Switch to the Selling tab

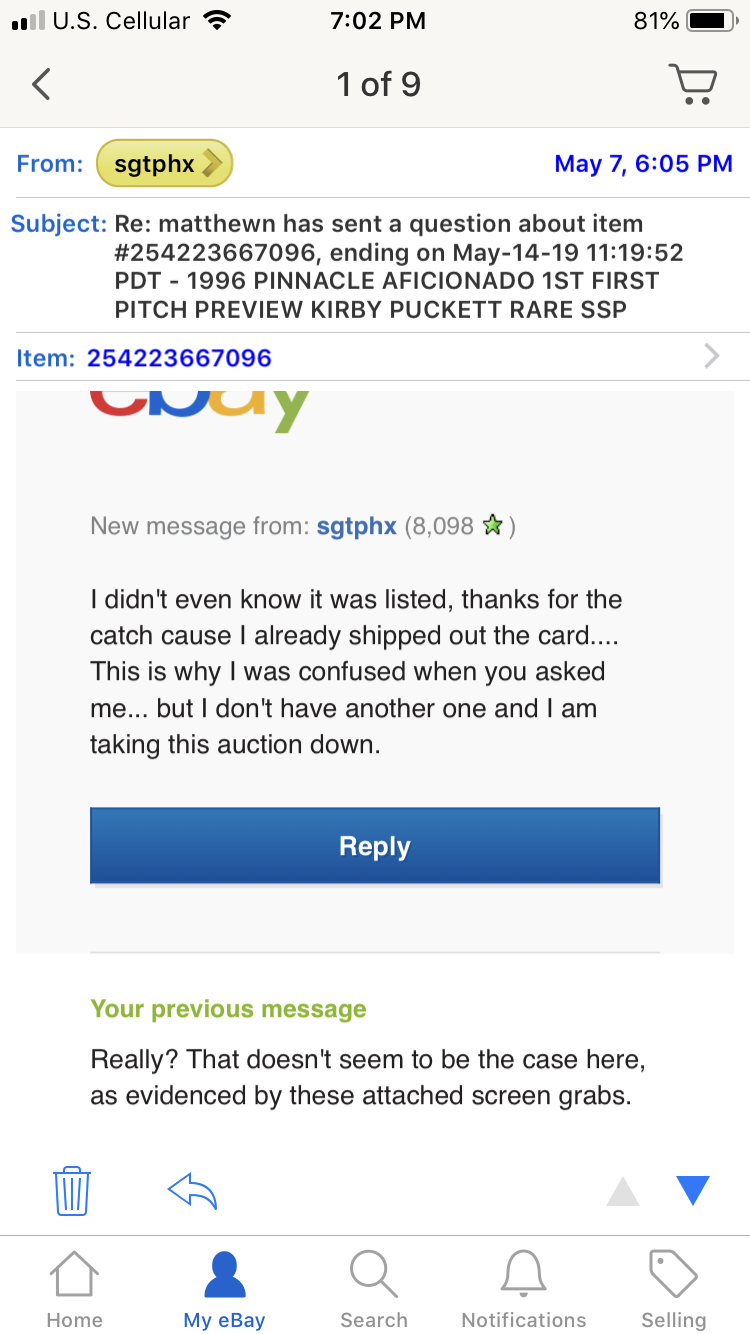[x=674, y=1289]
